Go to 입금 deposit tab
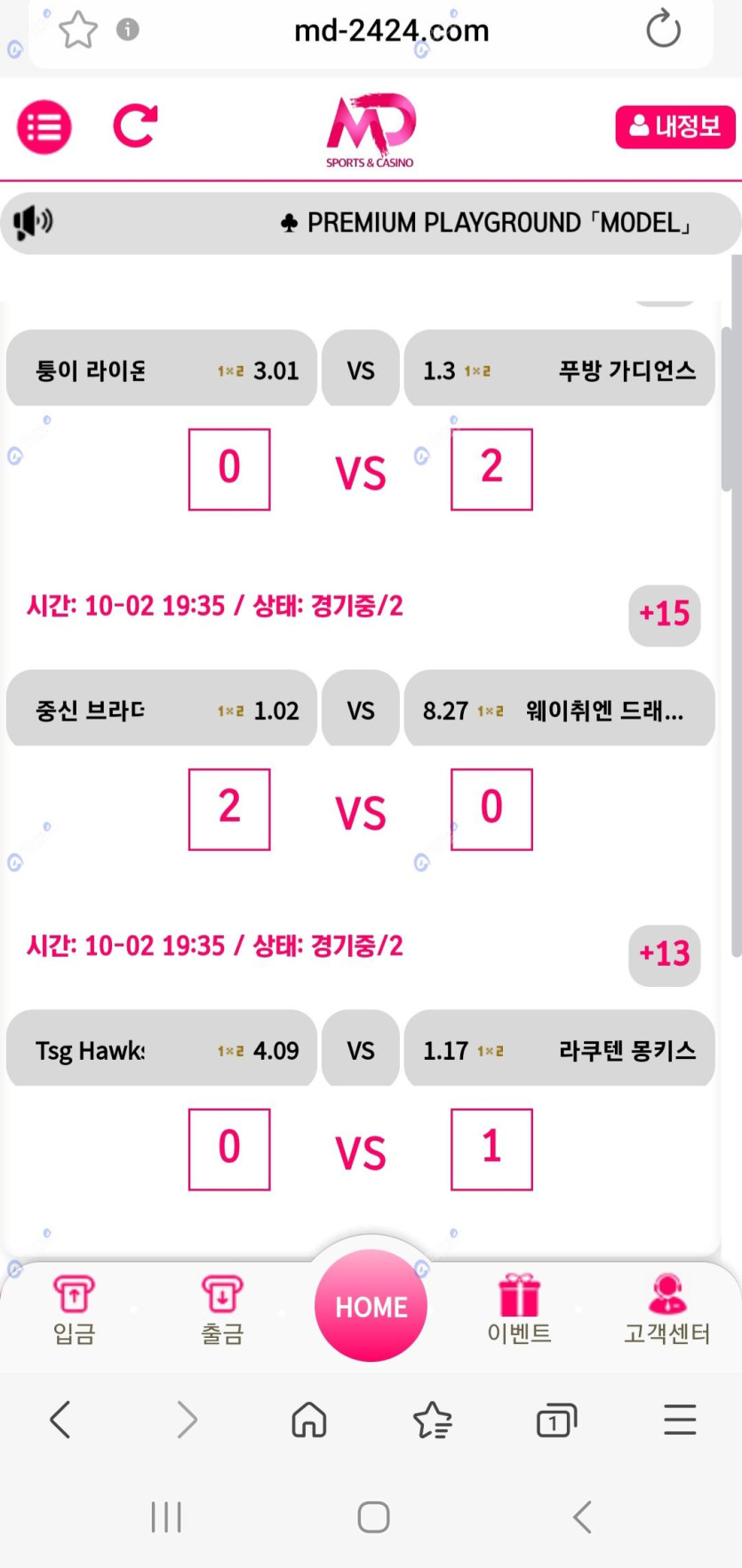This screenshot has width=742, height=1568. pyautogui.click(x=74, y=1310)
